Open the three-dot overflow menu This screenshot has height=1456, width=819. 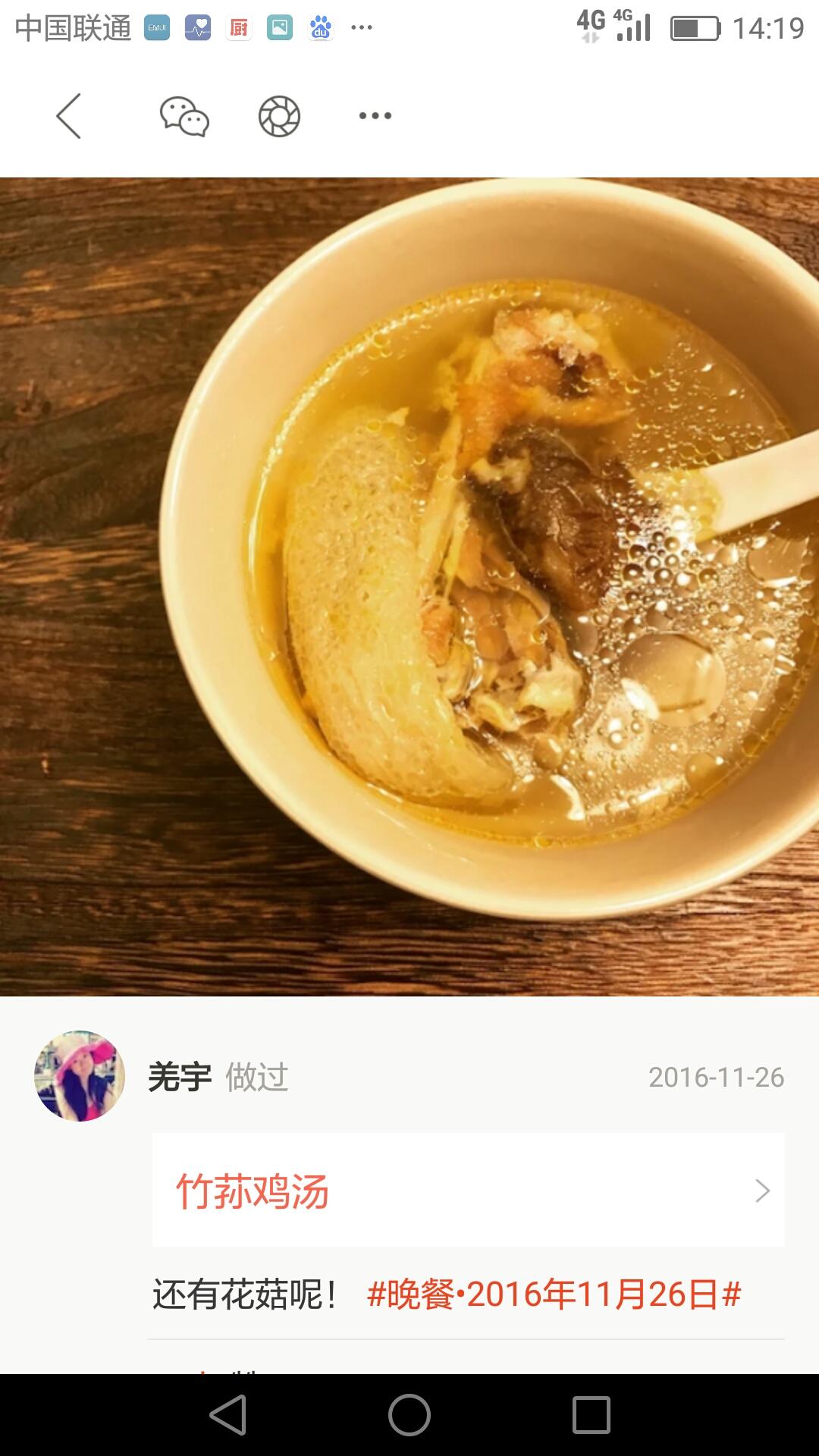click(375, 116)
